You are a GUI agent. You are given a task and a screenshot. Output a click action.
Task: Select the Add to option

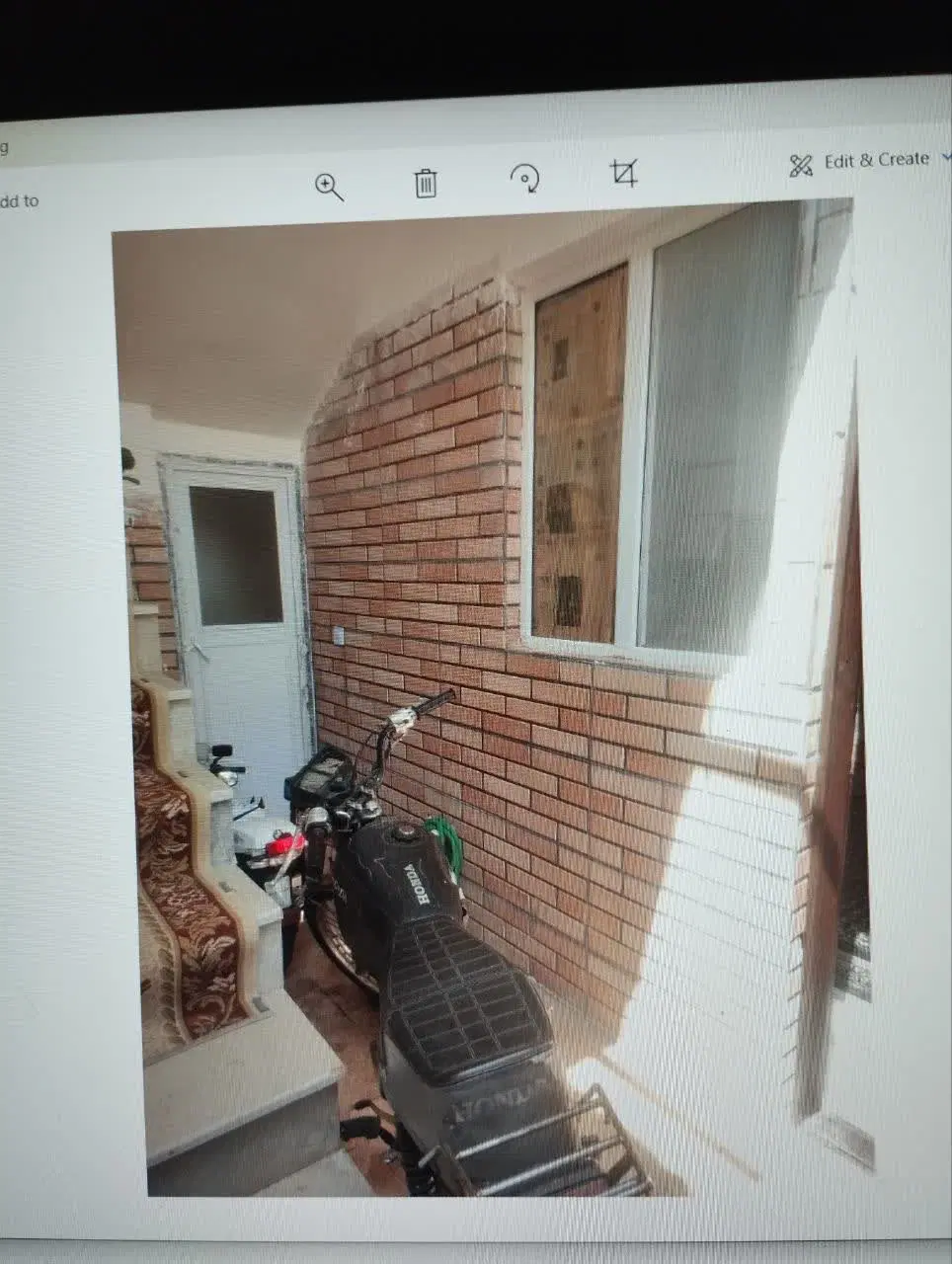click(19, 201)
